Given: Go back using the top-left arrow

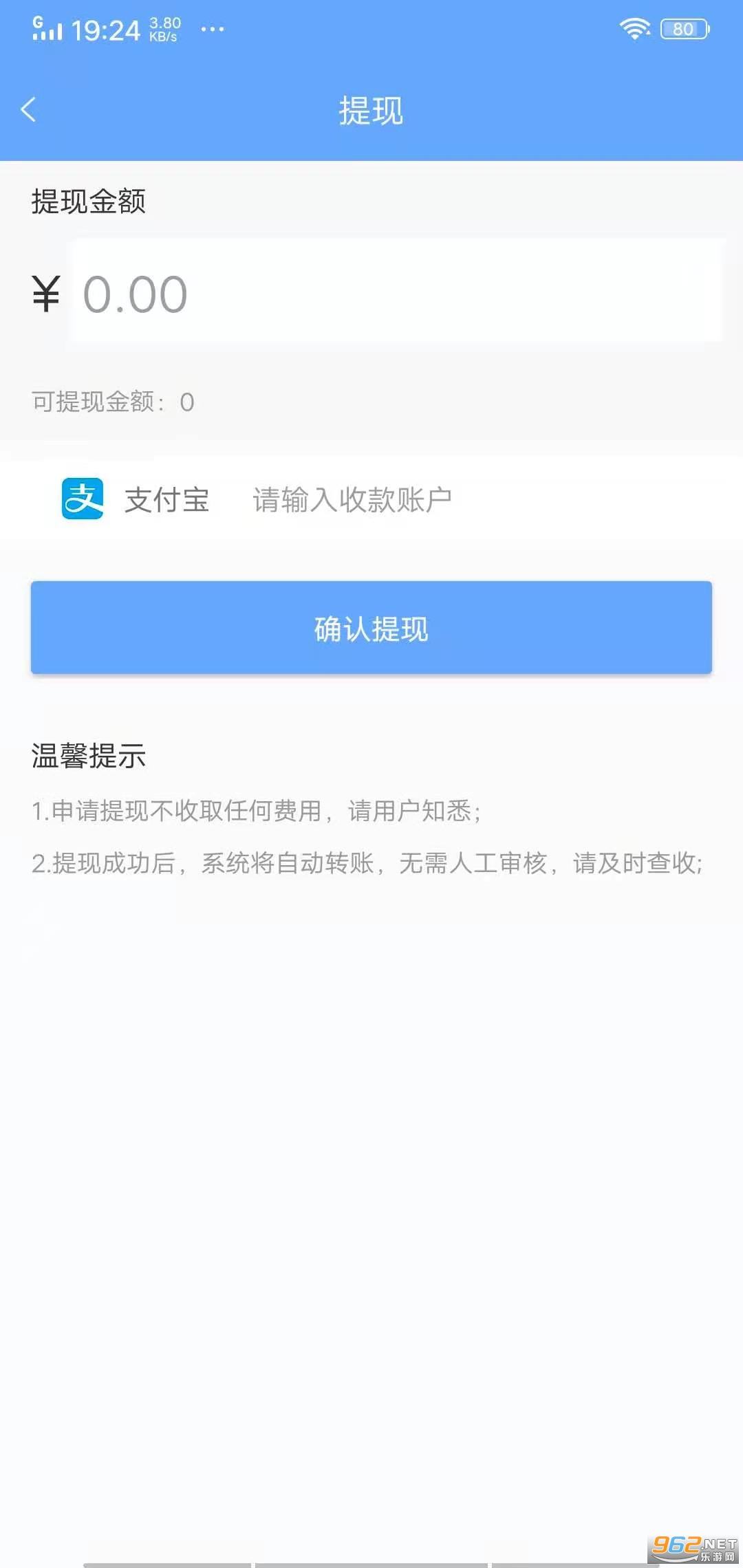Looking at the screenshot, I should tap(29, 110).
